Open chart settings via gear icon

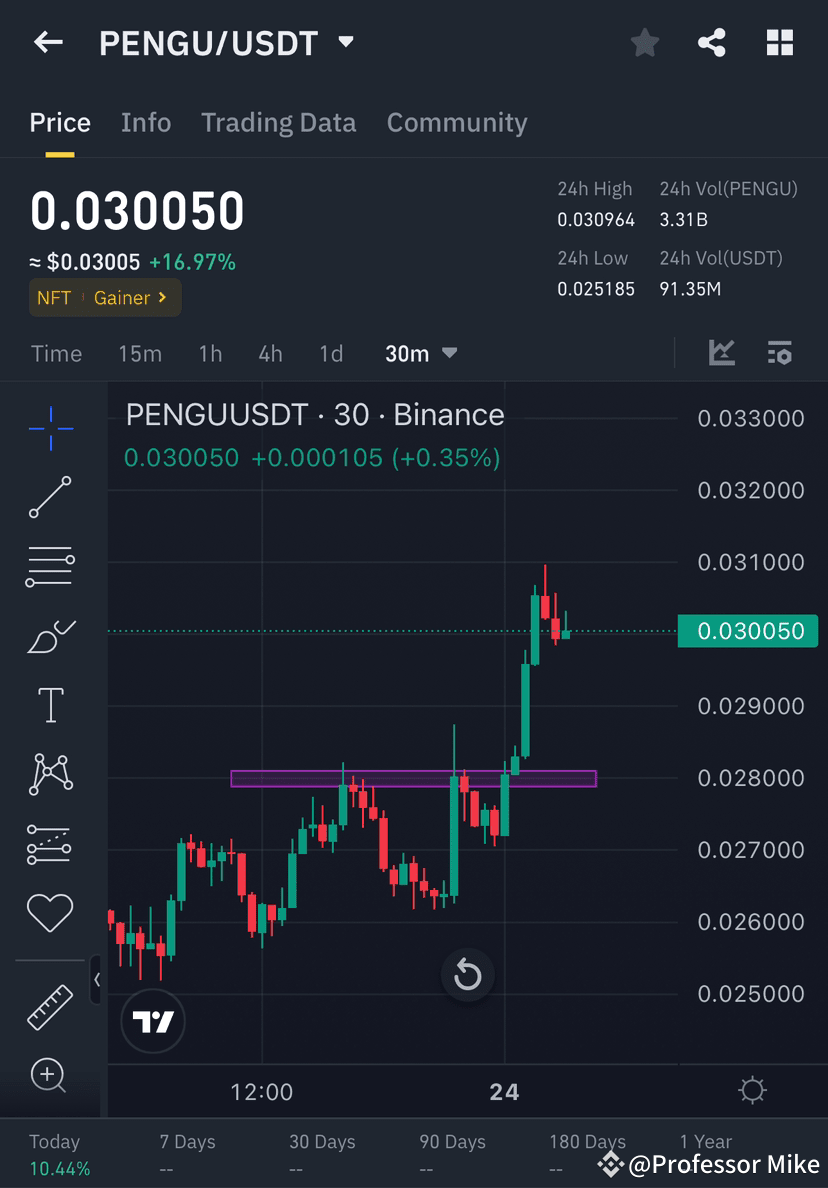(752, 1091)
